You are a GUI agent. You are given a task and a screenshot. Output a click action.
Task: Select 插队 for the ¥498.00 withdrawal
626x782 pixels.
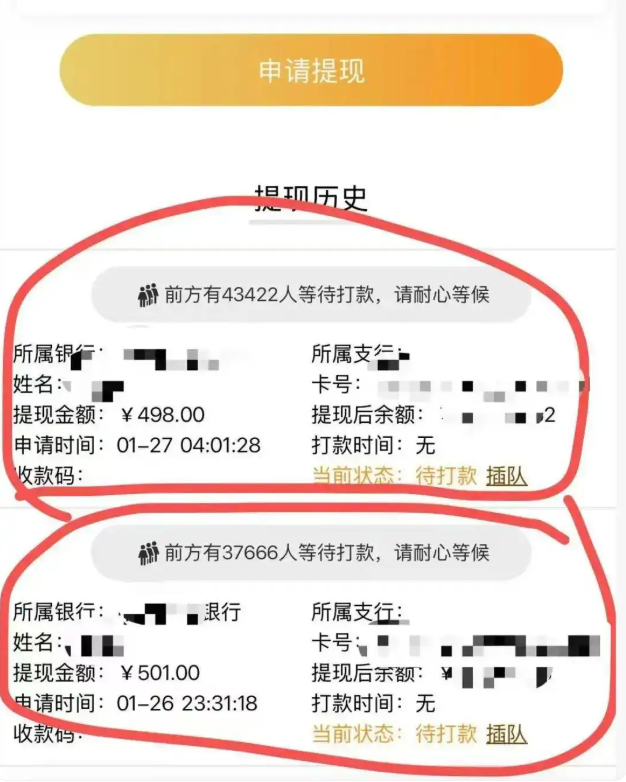pyautogui.click(x=506, y=476)
